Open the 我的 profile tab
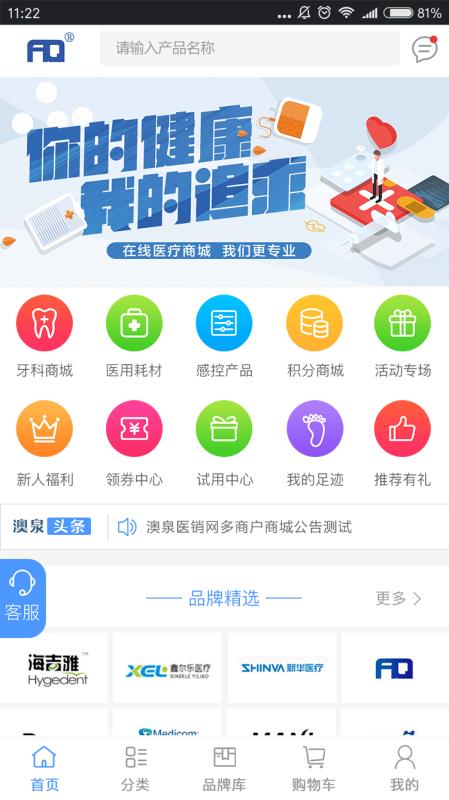The image size is (449, 800). [x=404, y=768]
